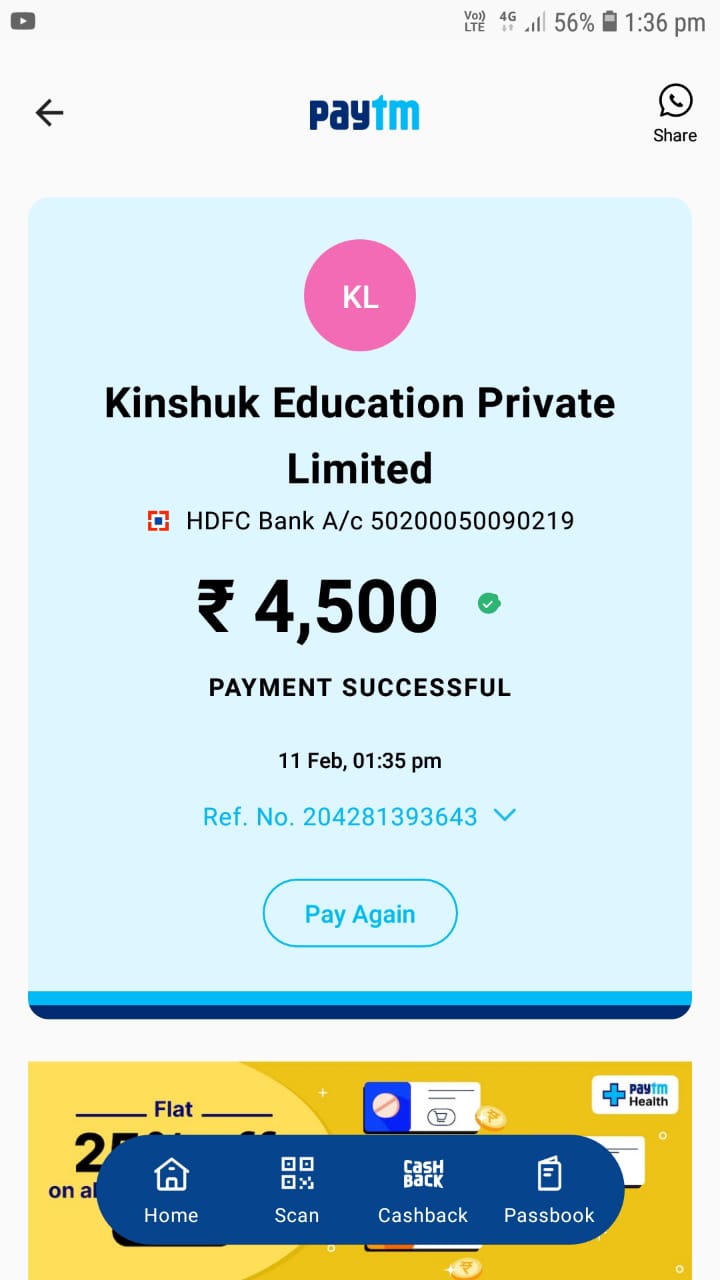Viewport: 720px width, 1280px height.
Task: Tap the Pay Again button
Action: point(360,913)
